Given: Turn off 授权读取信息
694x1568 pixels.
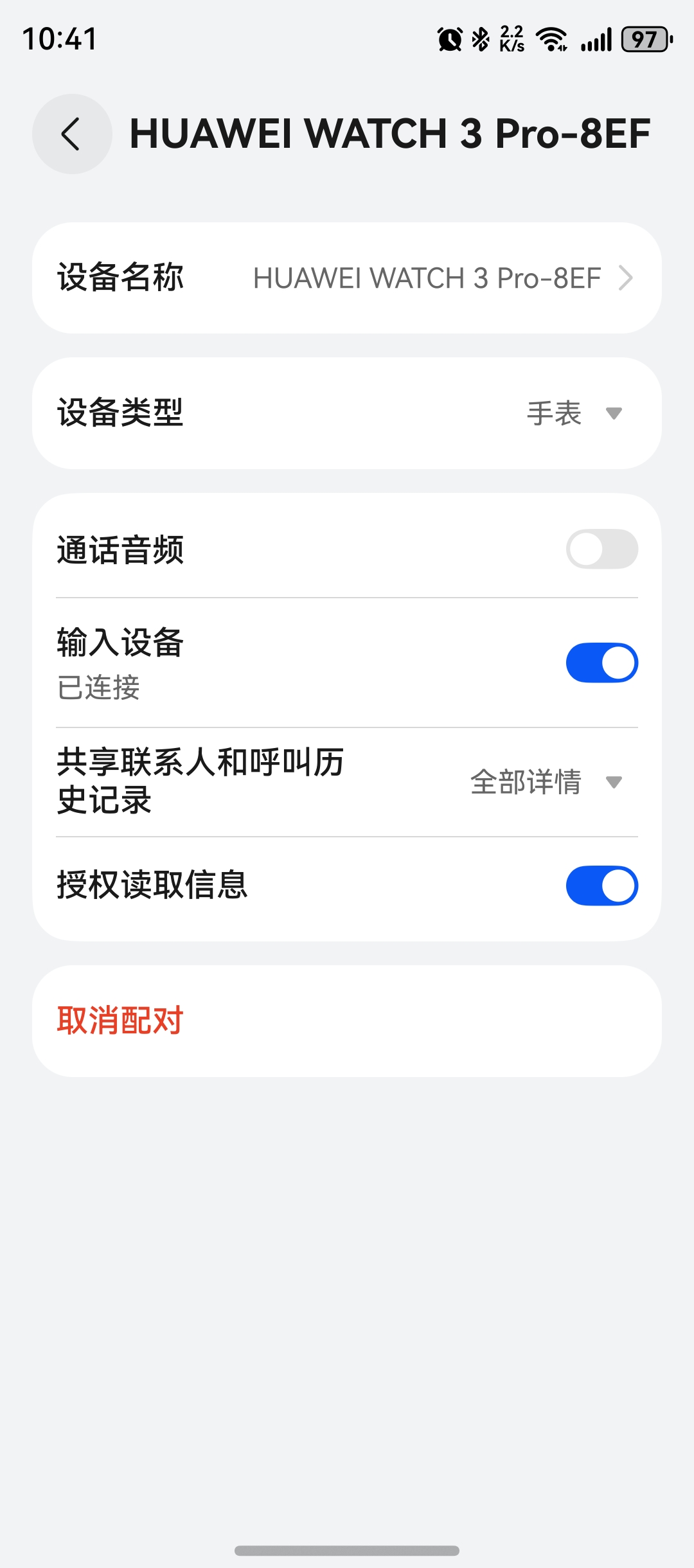Looking at the screenshot, I should coord(601,885).
